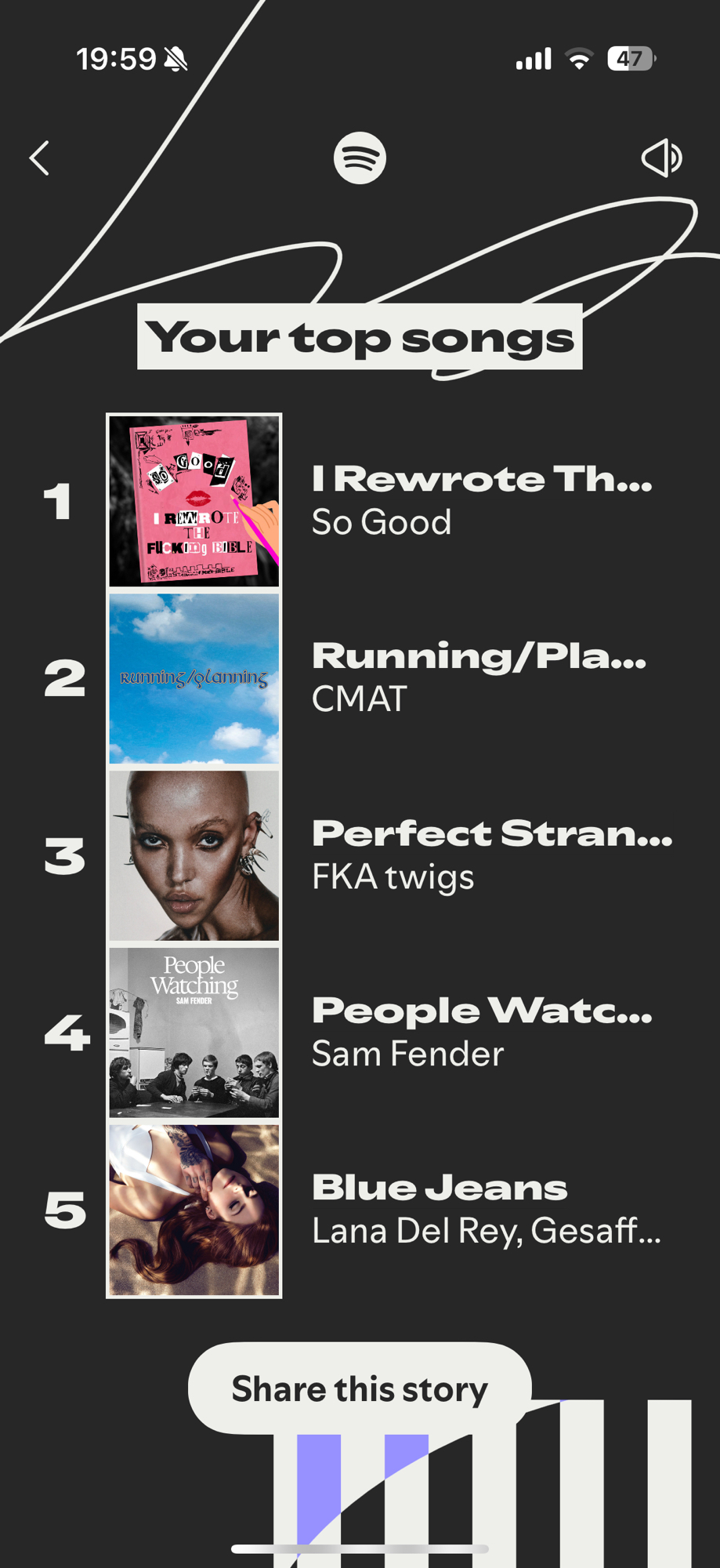The image size is (720, 1568).
Task: Go back using the arrow icon
Action: (40, 158)
